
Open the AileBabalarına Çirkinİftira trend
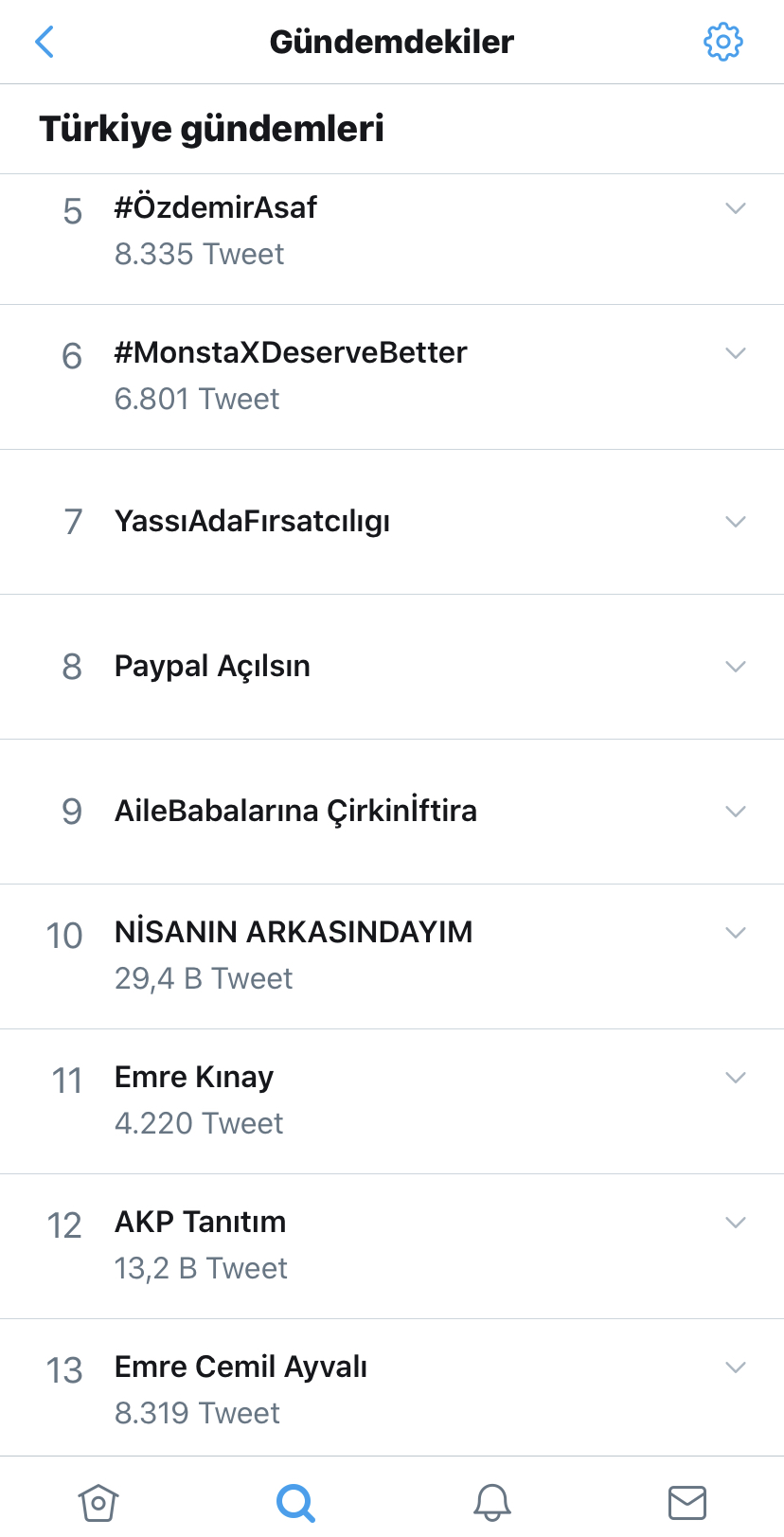click(x=392, y=812)
